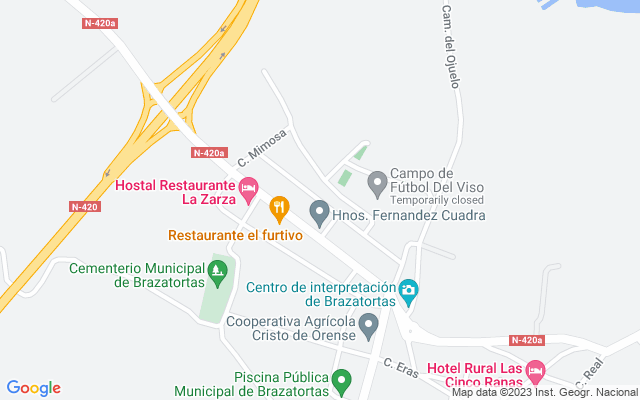Tap Cooperativa Agrícola Cristo de Orense pin

369,327
